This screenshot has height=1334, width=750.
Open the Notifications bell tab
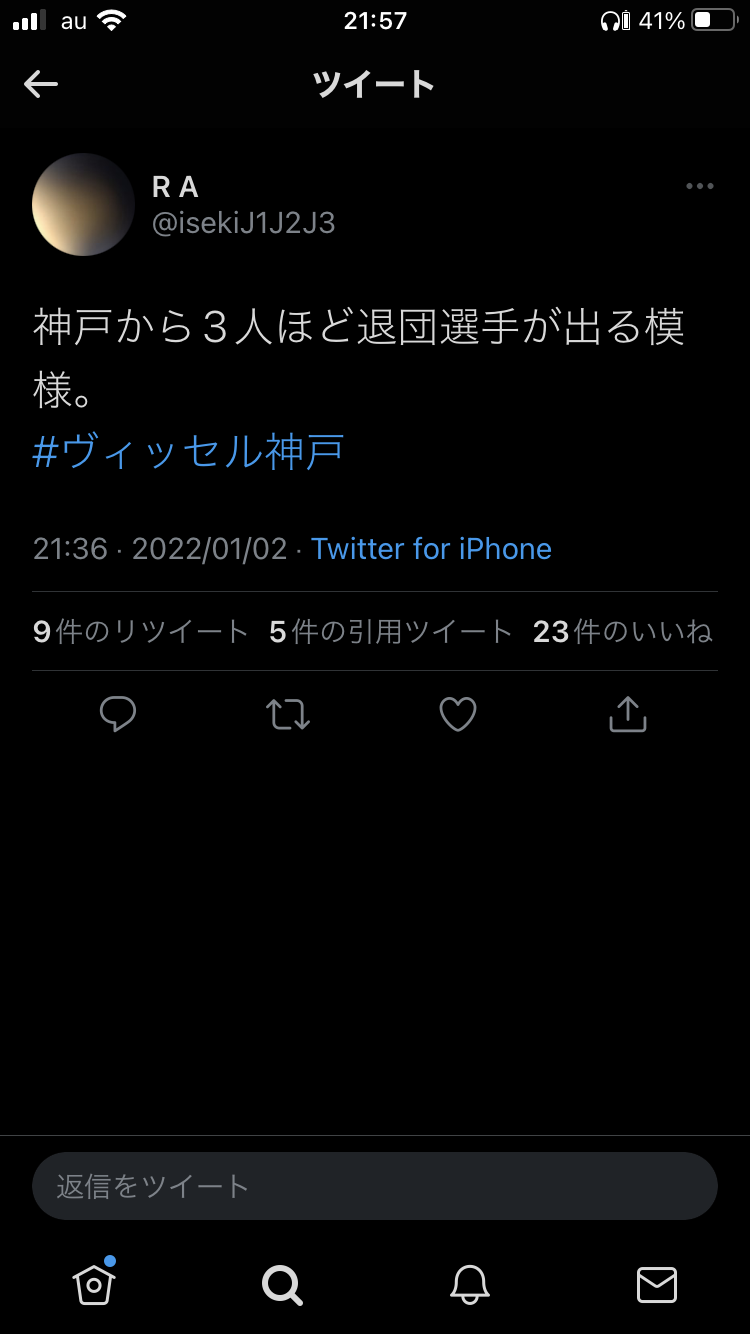point(469,1284)
